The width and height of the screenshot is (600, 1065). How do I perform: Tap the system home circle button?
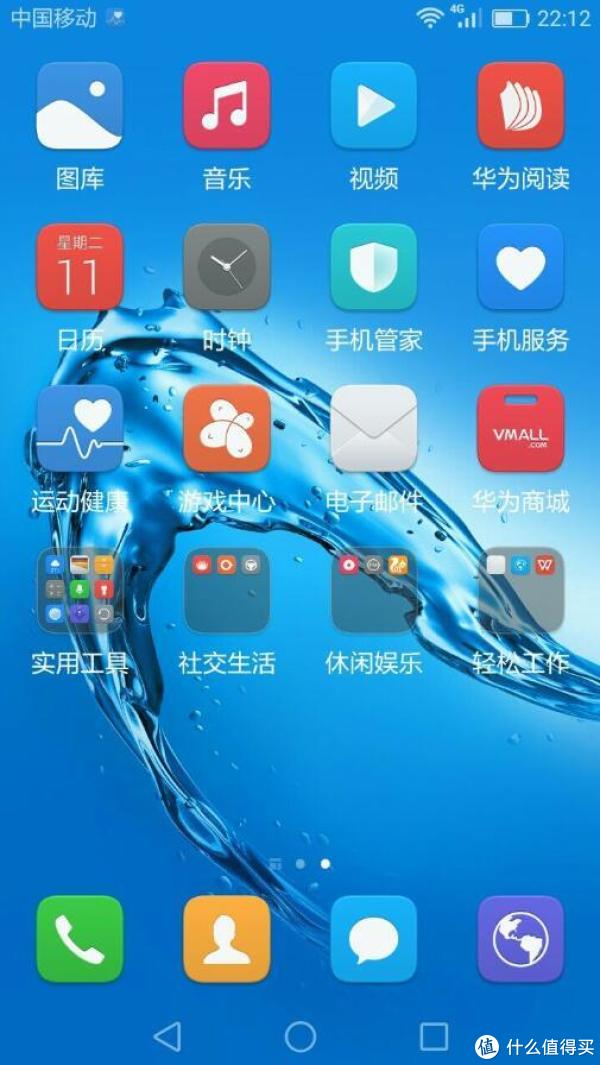(300, 1037)
